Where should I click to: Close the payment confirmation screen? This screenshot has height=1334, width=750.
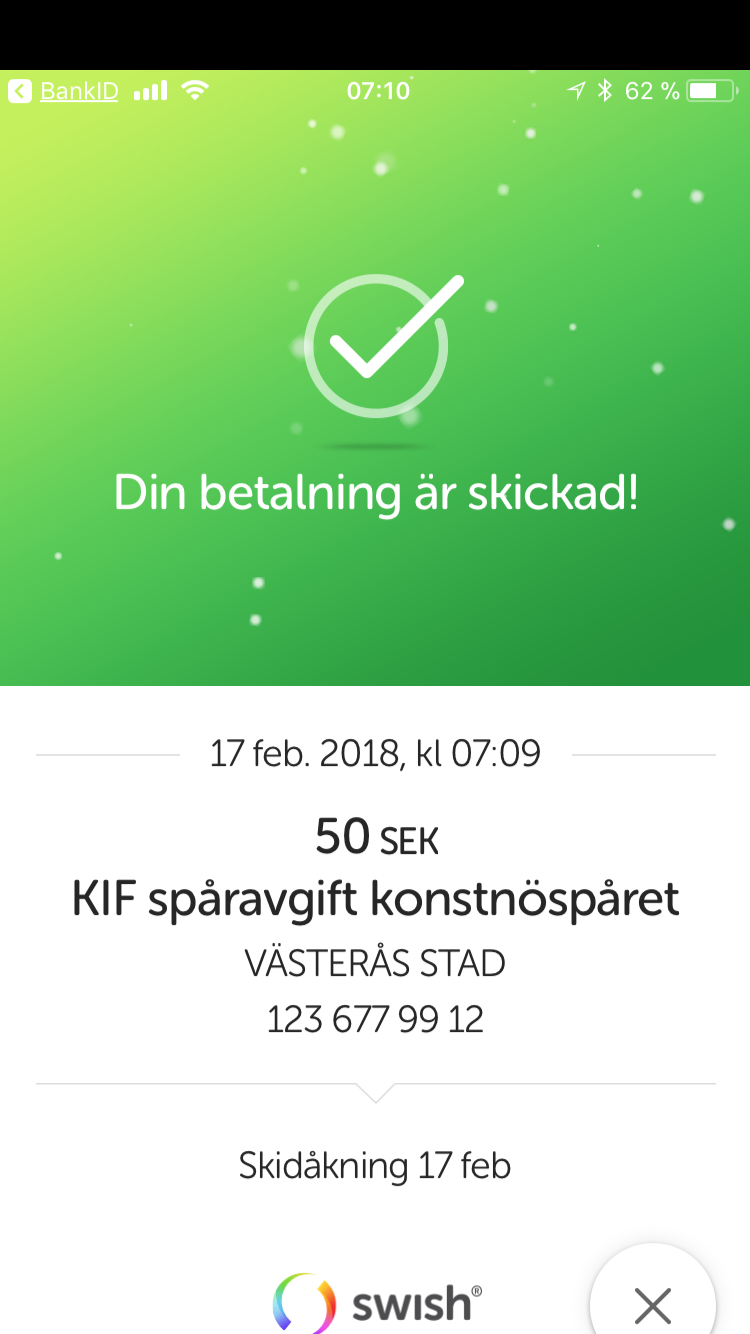tap(653, 1301)
